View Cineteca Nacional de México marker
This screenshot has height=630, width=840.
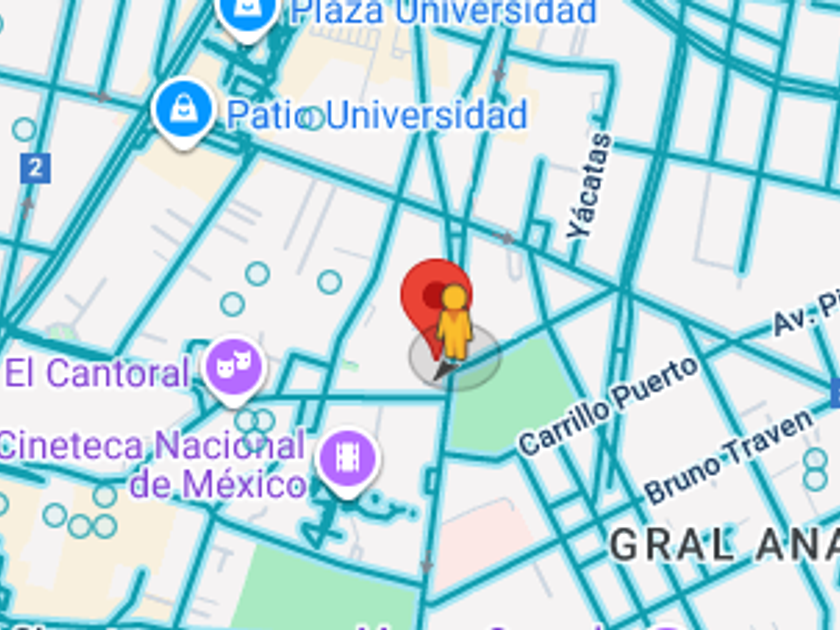346,461
